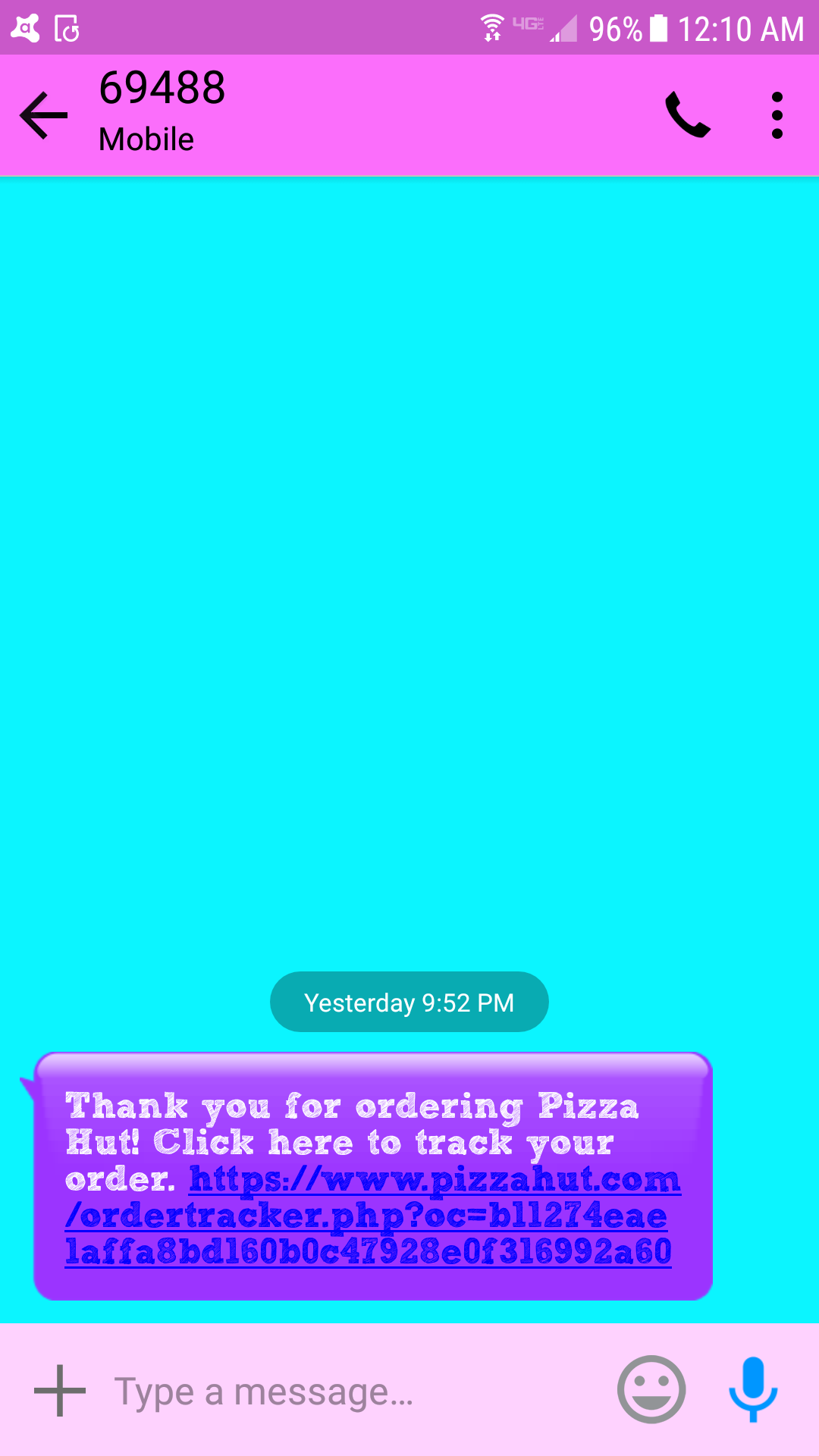This screenshot has height=1456, width=819.
Task: Open the three-dot overflow menu
Action: pos(777,115)
